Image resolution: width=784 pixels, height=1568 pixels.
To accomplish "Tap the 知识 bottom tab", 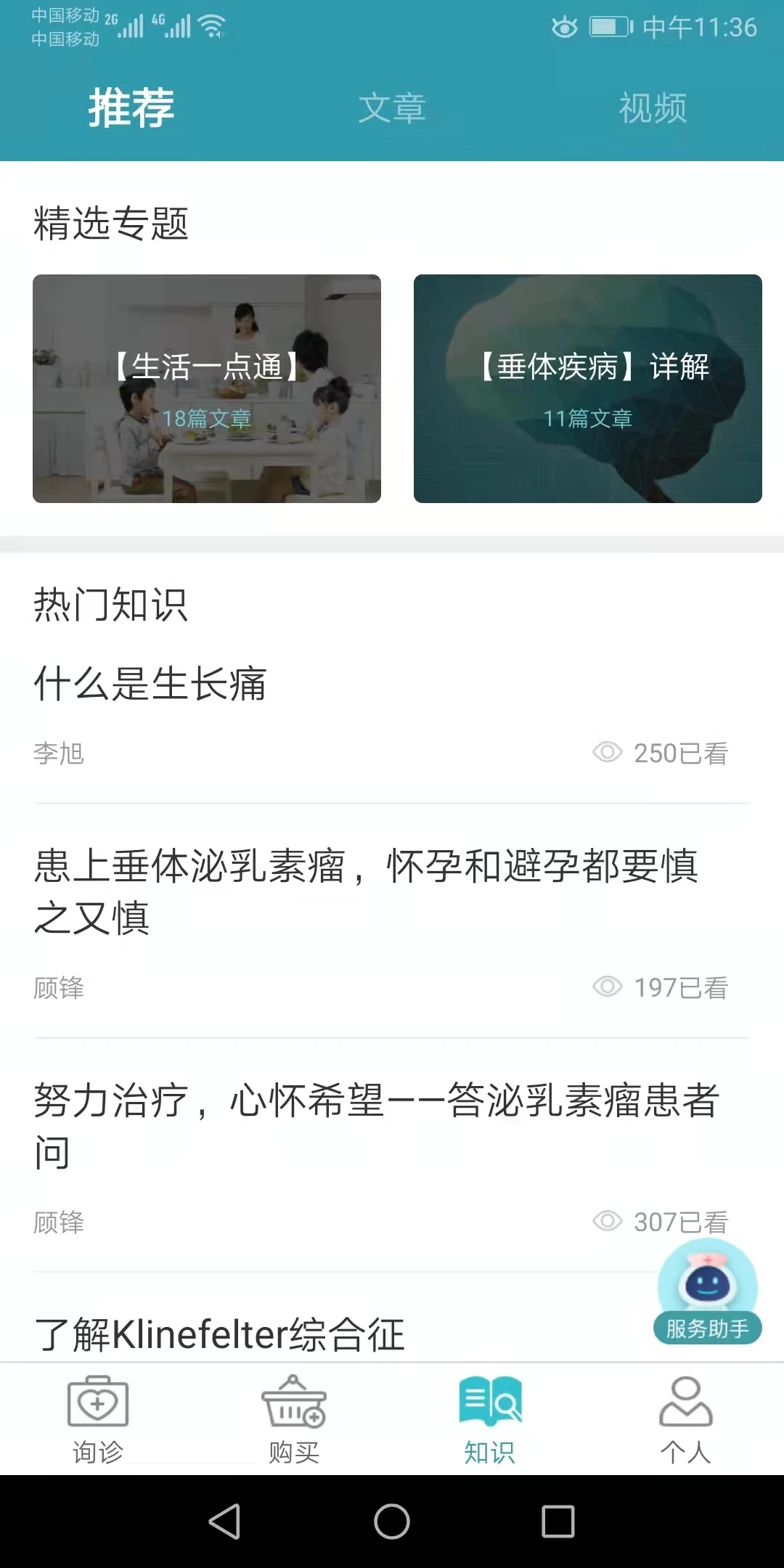I will (x=490, y=1420).
